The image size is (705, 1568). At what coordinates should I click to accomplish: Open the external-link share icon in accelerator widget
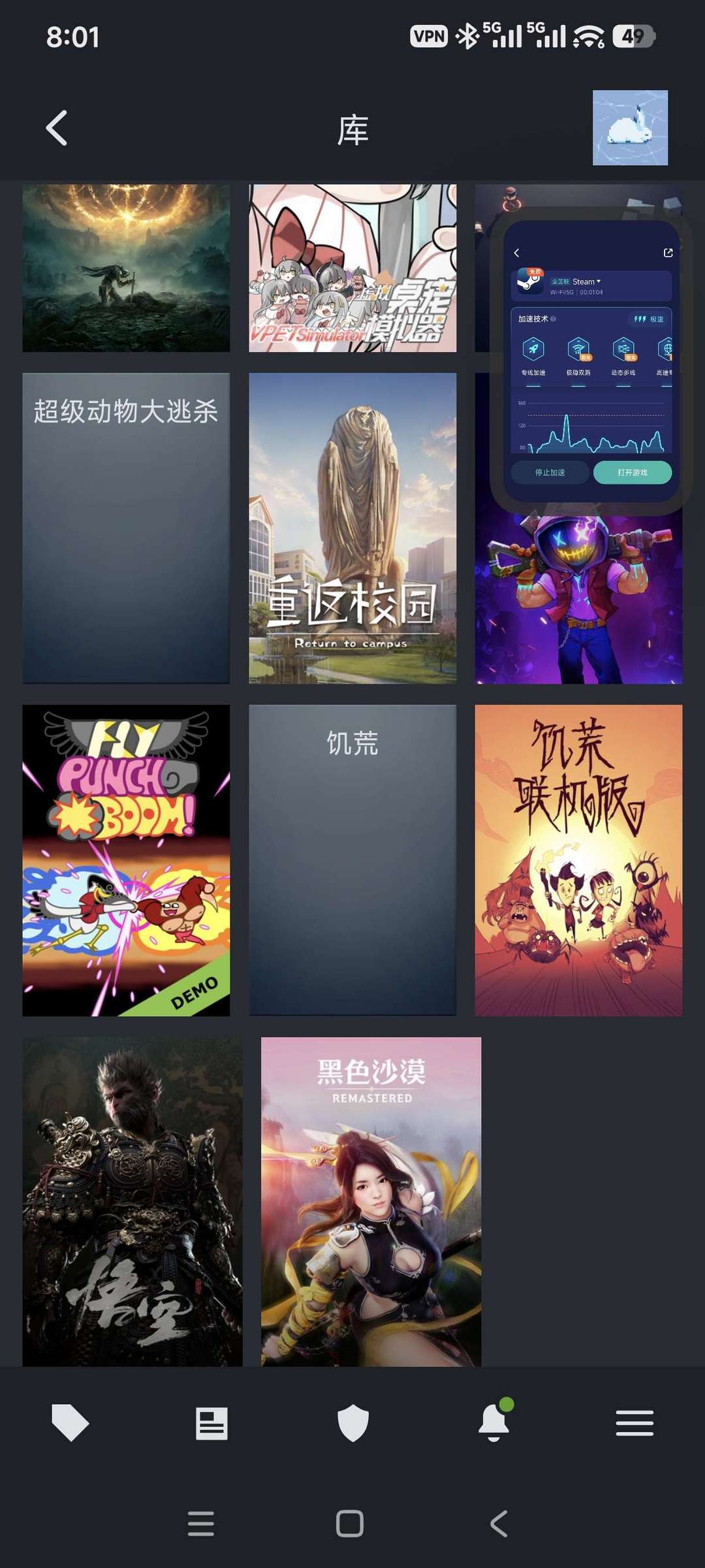point(668,253)
